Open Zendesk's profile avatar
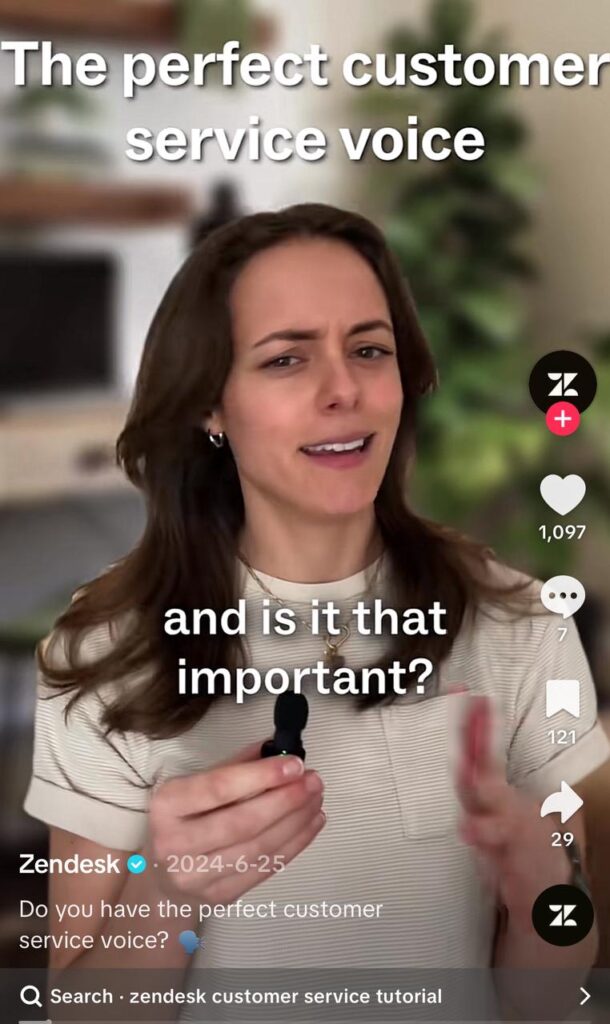Screen dimensions: 610x1024 click(562, 383)
